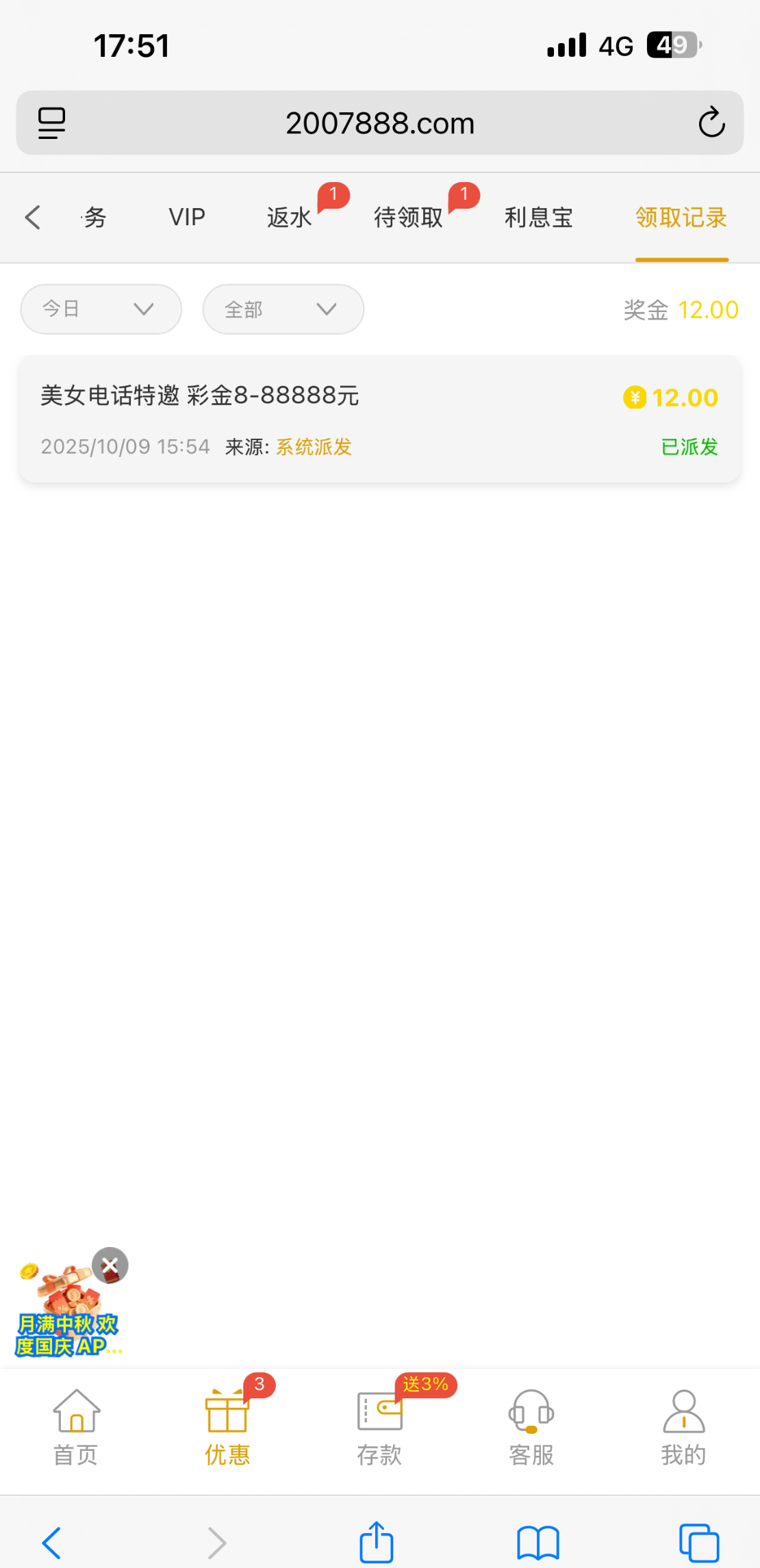Viewport: 760px width, 1568px height.
Task: Select the 领取记录 tab
Action: coord(681,218)
